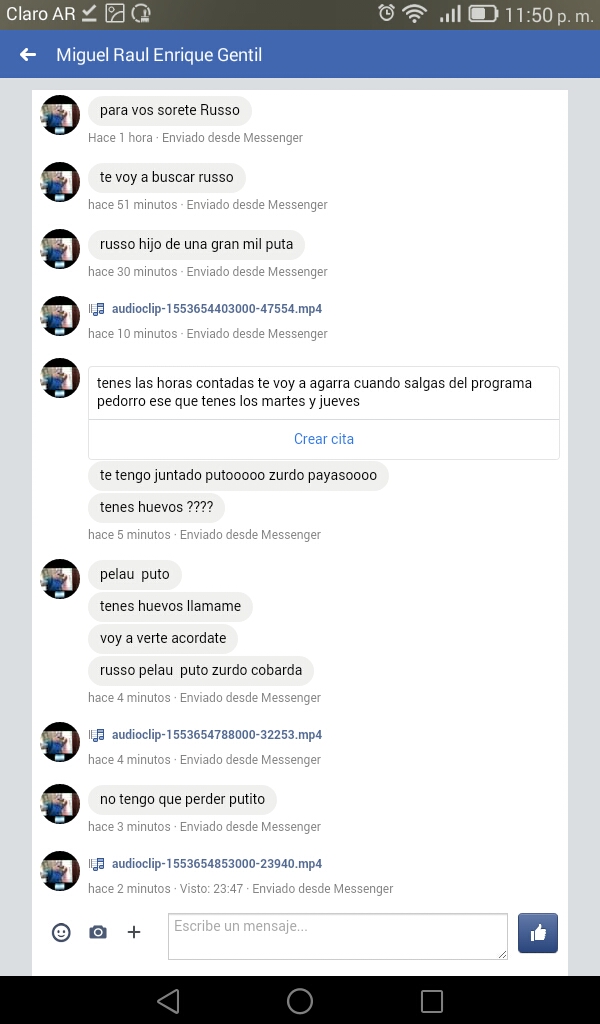Open the emoji picker
The image size is (600, 1024).
(62, 932)
